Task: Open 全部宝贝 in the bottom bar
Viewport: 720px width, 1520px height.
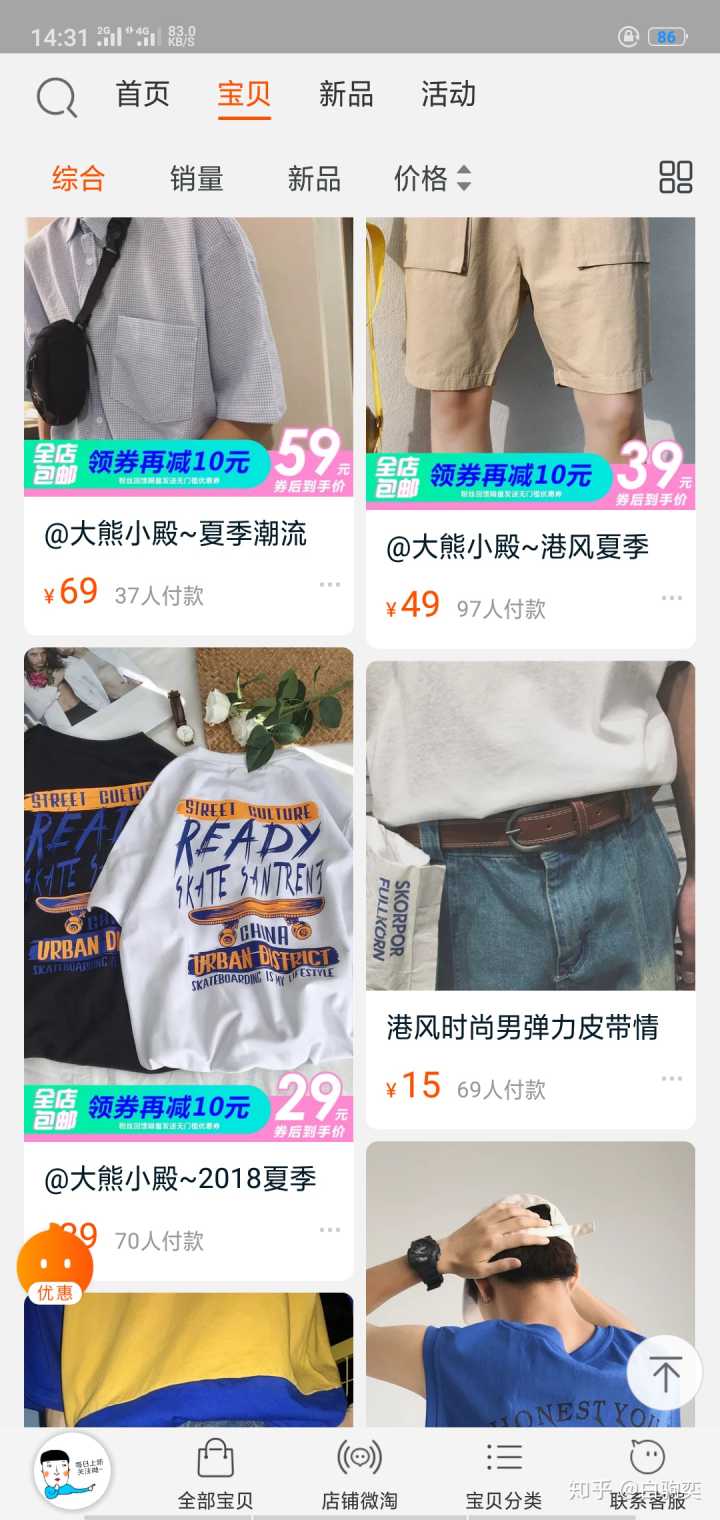Action: click(x=215, y=1472)
